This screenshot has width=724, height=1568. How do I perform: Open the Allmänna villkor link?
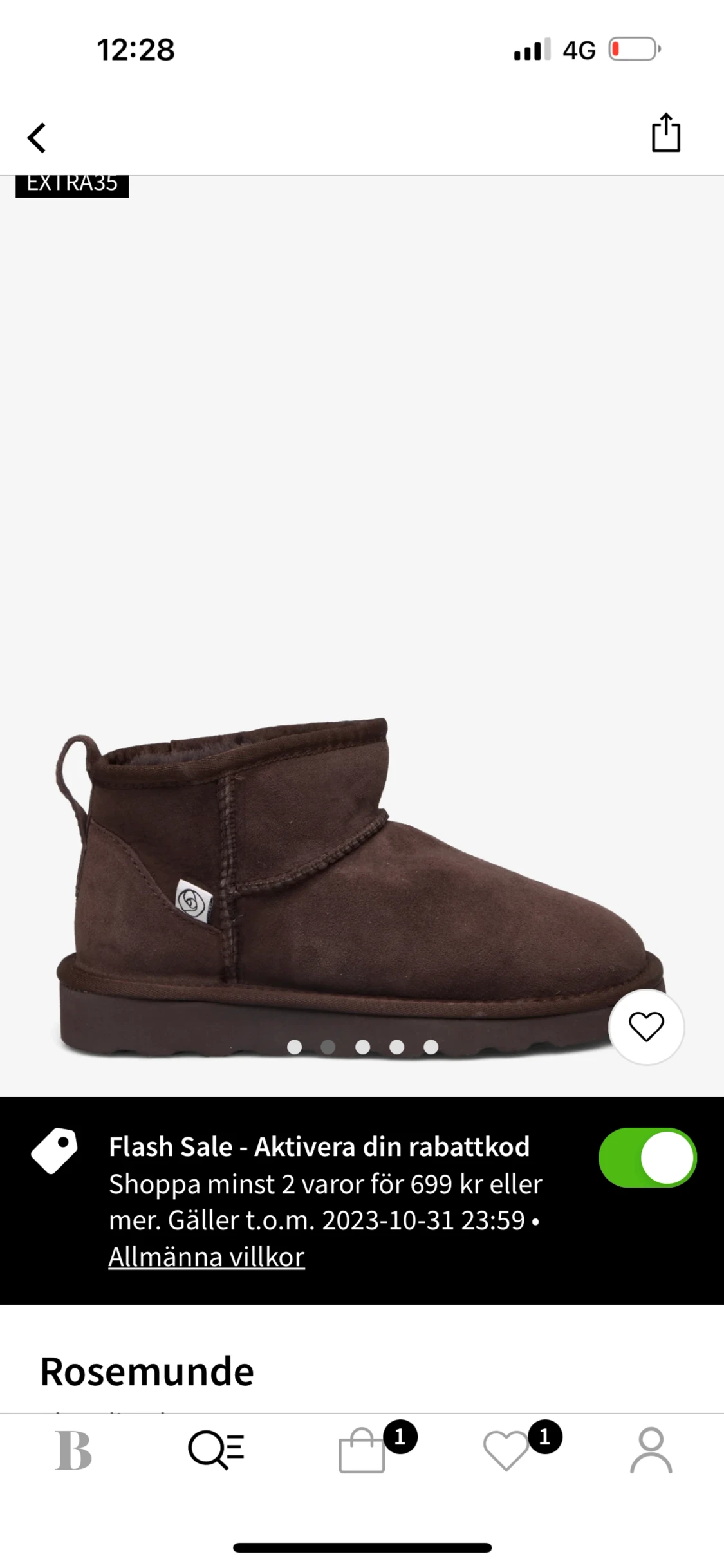coord(207,1256)
